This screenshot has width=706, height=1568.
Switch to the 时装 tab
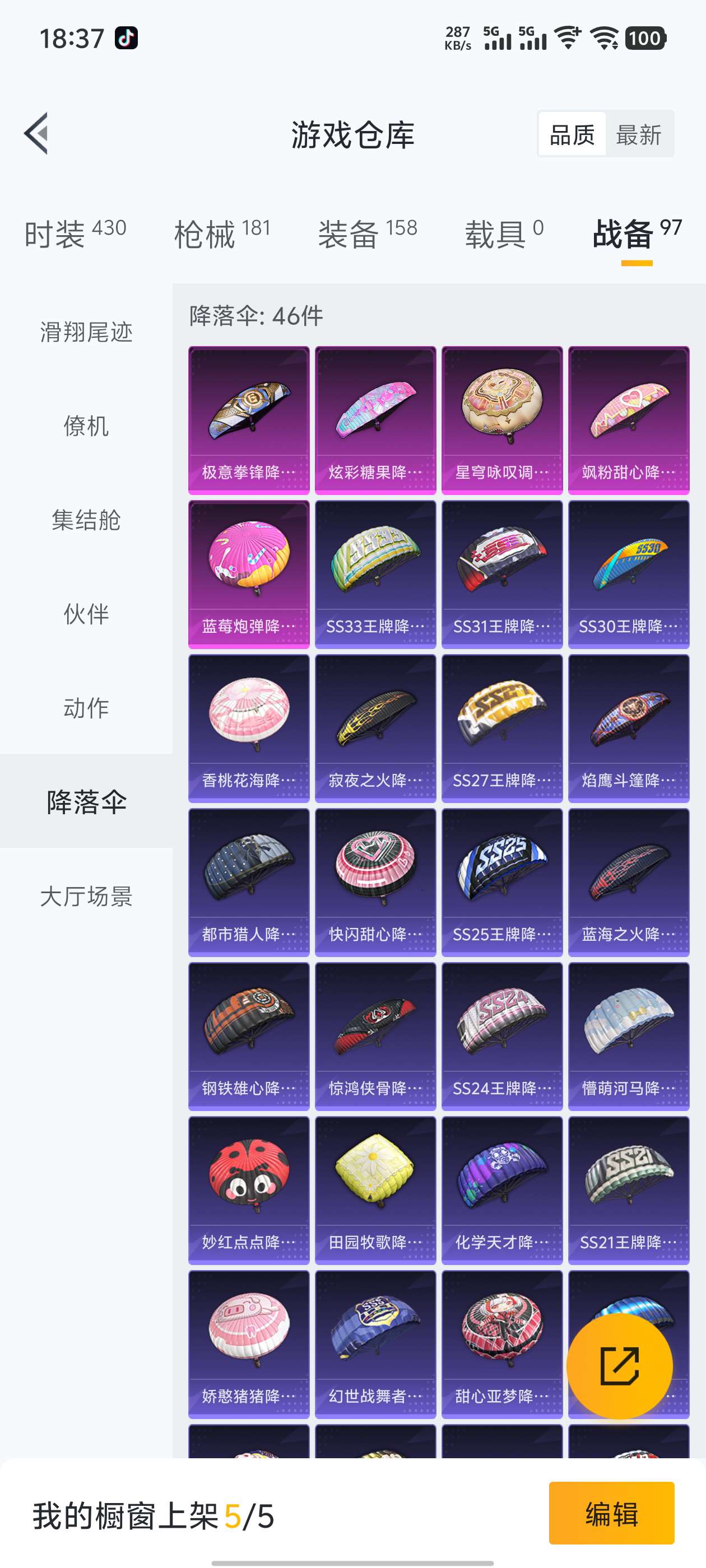(x=75, y=234)
